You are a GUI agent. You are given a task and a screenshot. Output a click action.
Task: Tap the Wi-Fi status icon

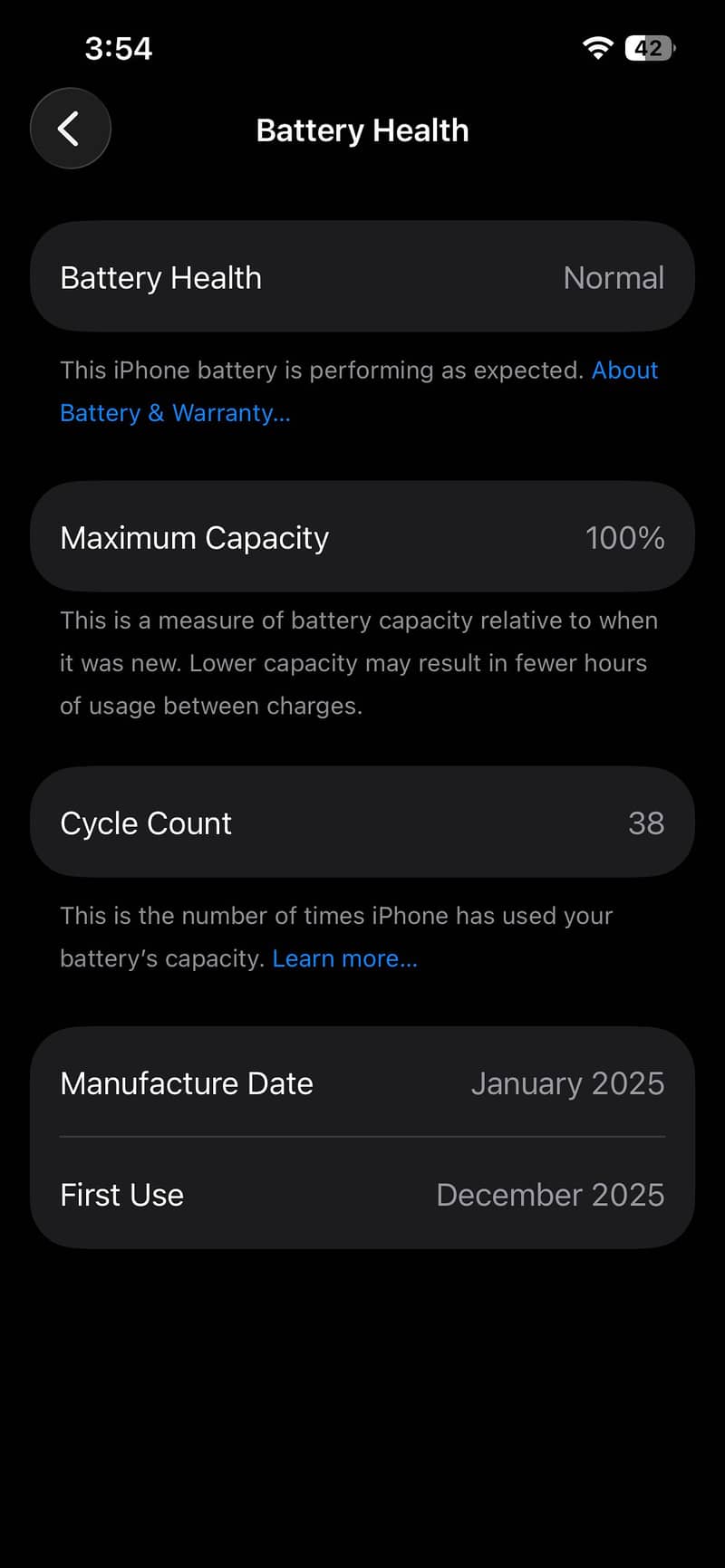pos(596,47)
